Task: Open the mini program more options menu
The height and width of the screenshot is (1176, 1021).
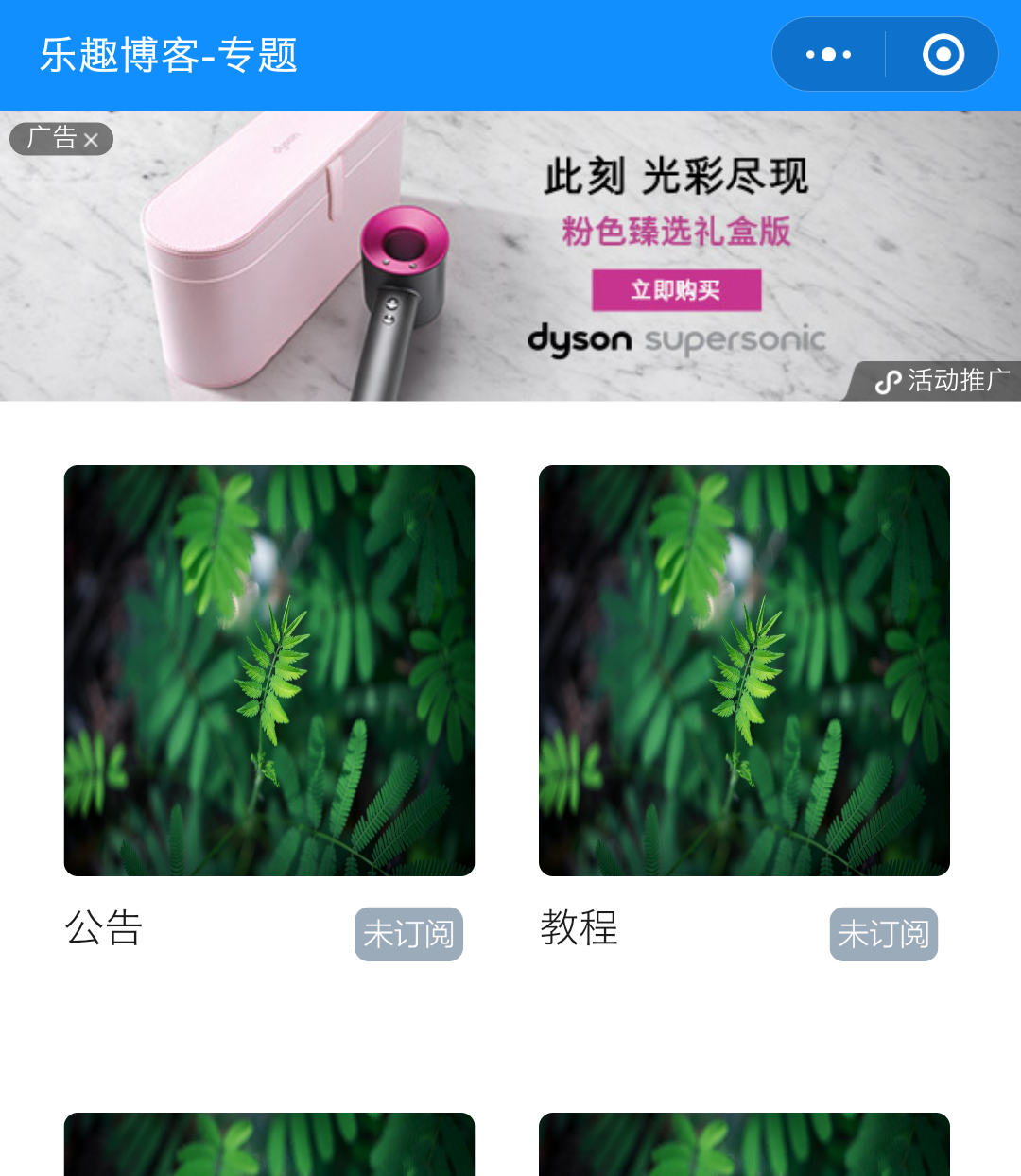Action: point(829,55)
